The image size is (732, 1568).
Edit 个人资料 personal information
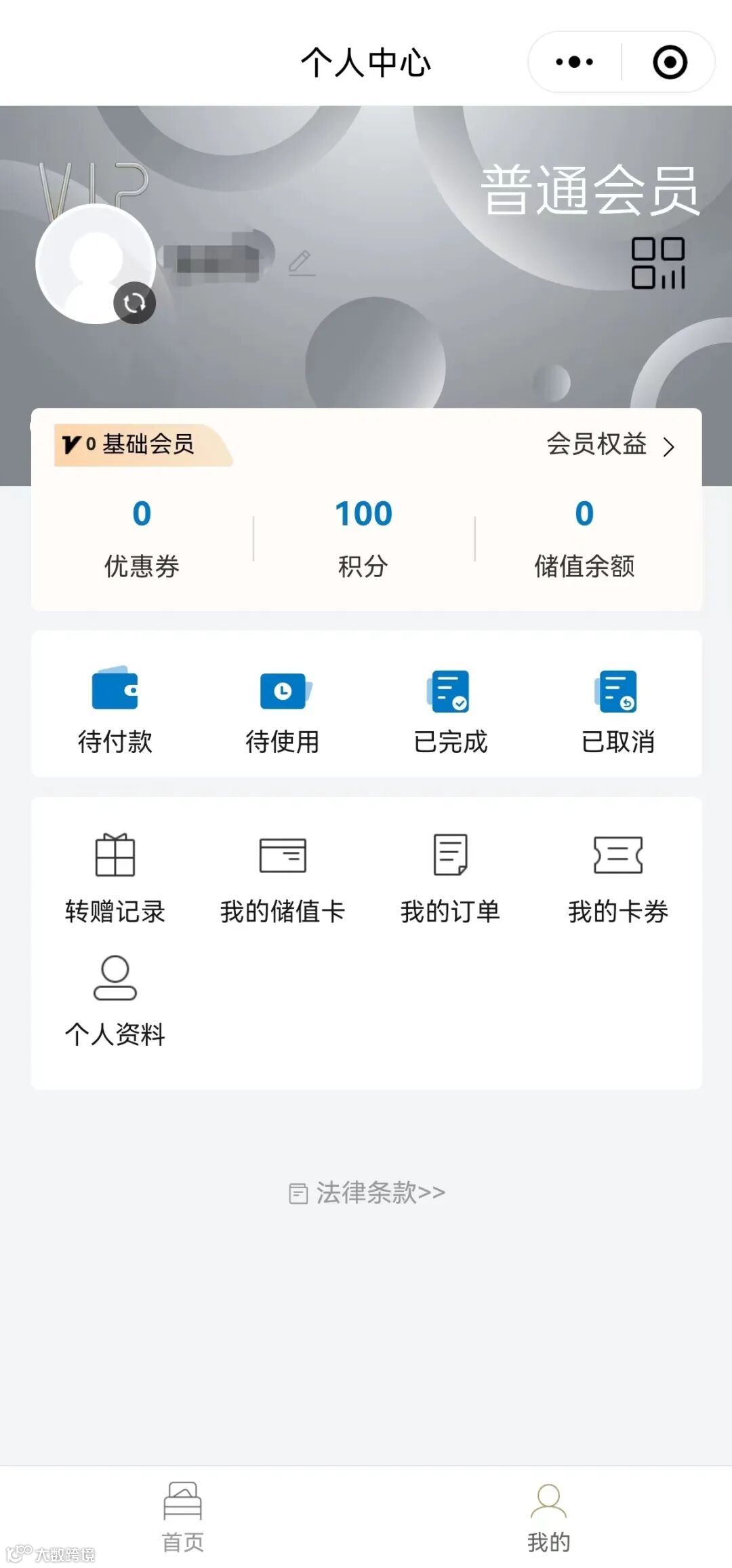(x=115, y=1001)
